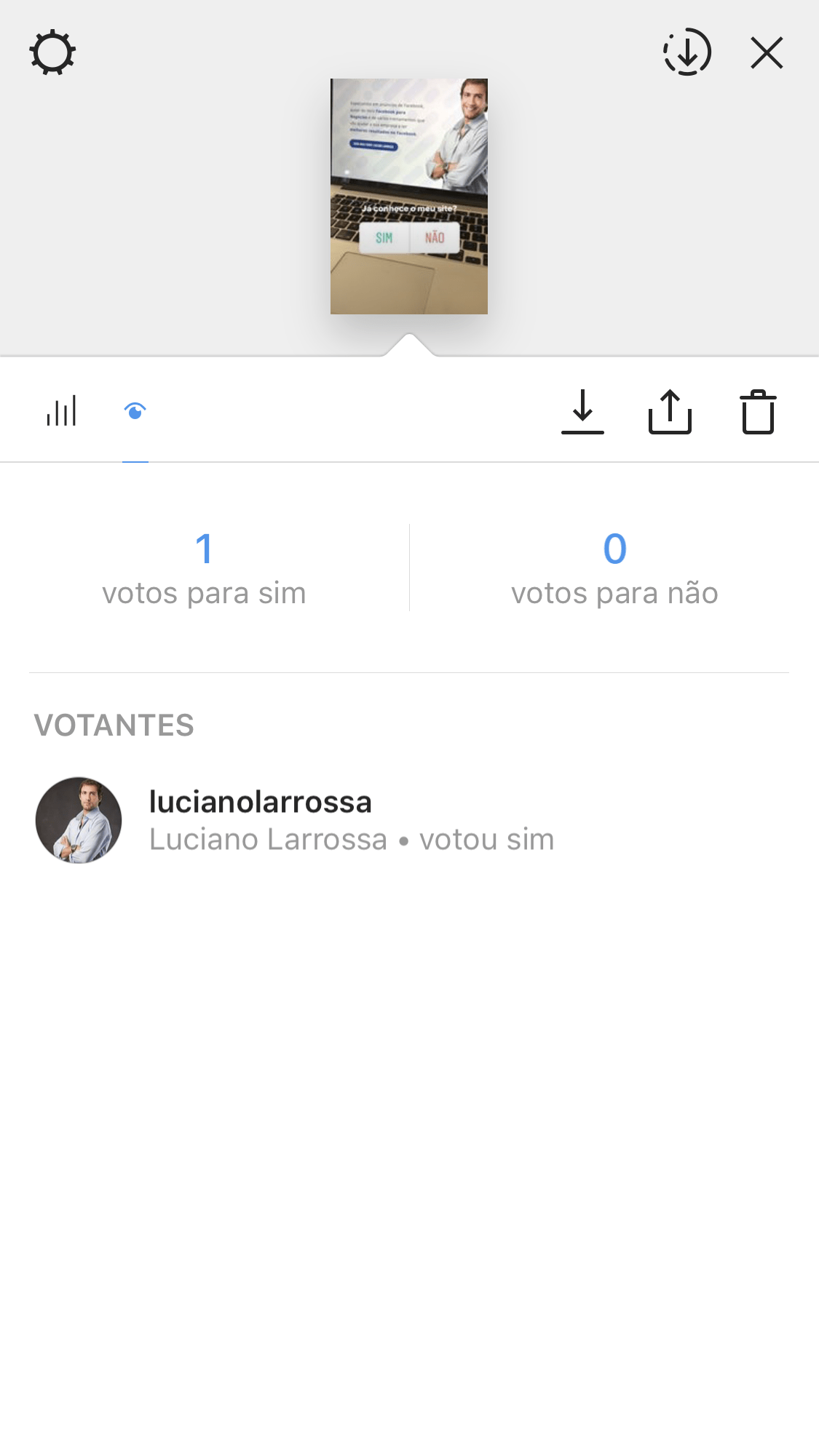Open lucianolarrossa's profile from voters list
Screen dimensions: 819x1456
coord(260,803)
